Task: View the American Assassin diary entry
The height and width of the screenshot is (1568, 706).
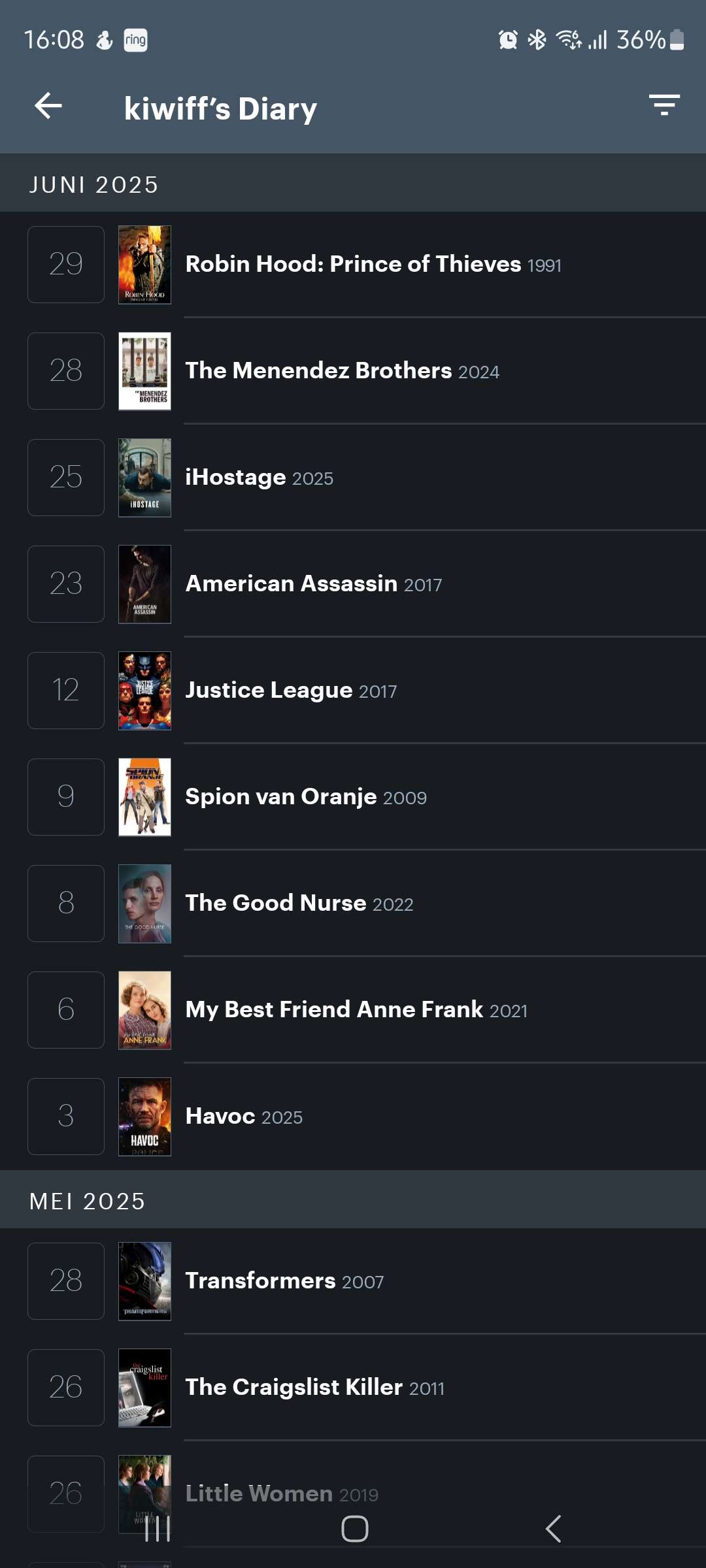Action: tap(353, 584)
